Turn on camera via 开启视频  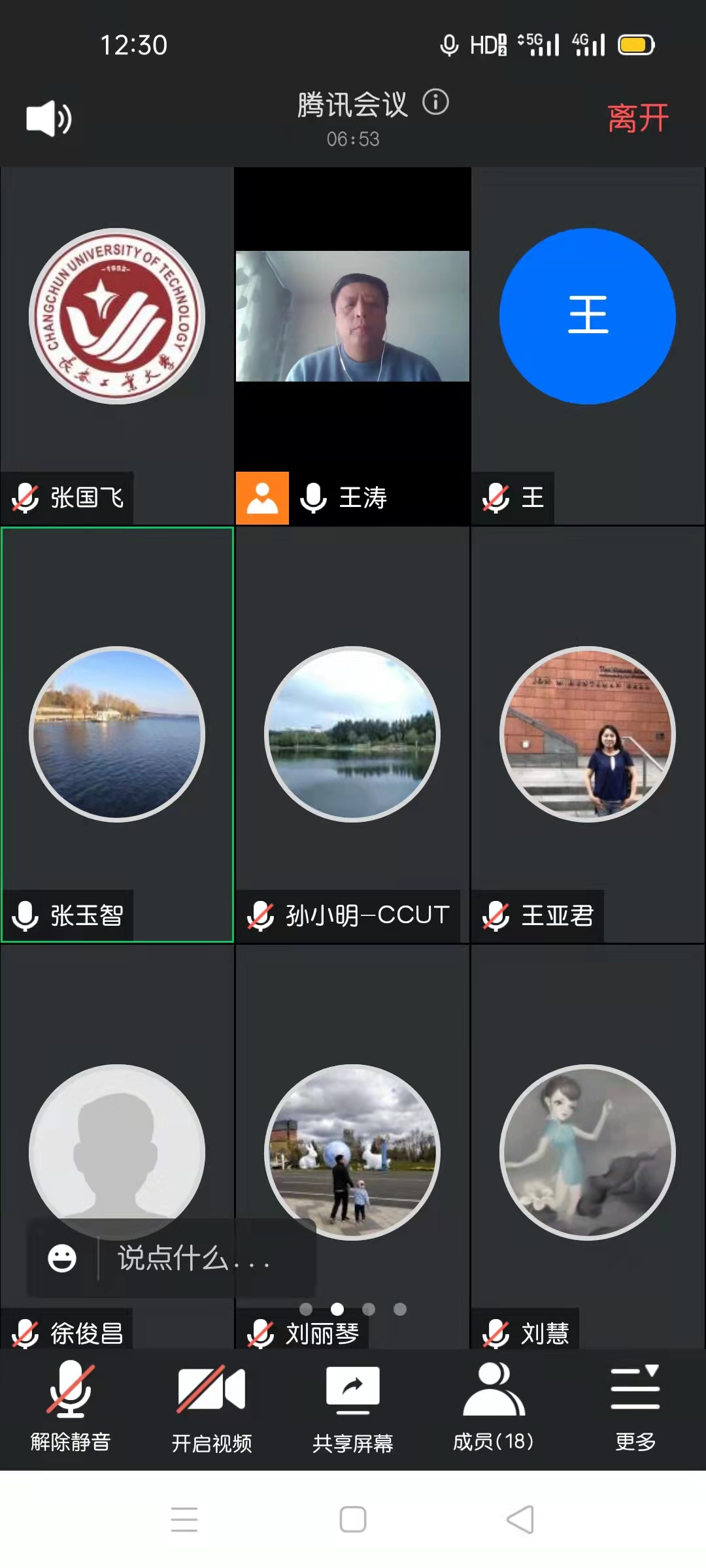click(211, 1406)
